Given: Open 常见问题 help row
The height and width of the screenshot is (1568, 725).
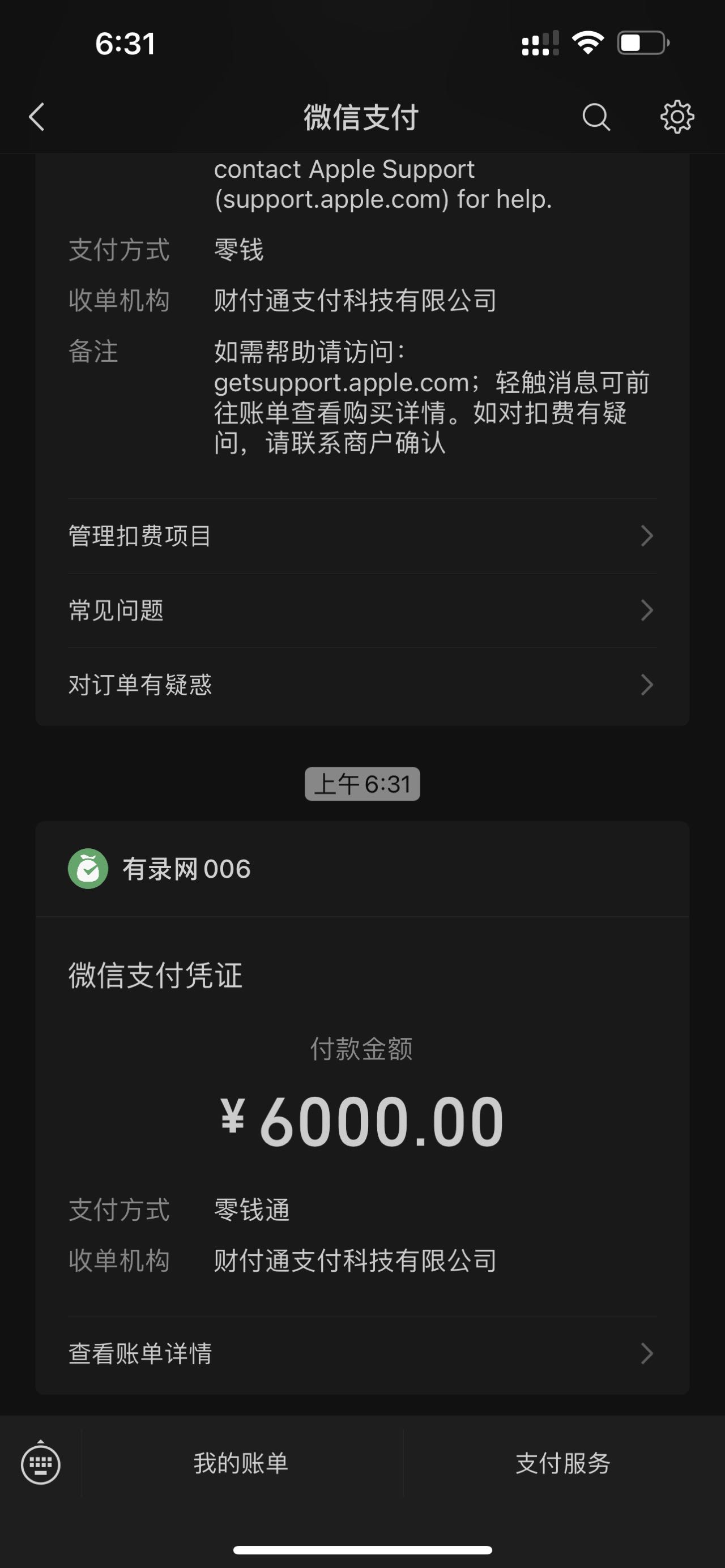Looking at the screenshot, I should click(x=361, y=610).
